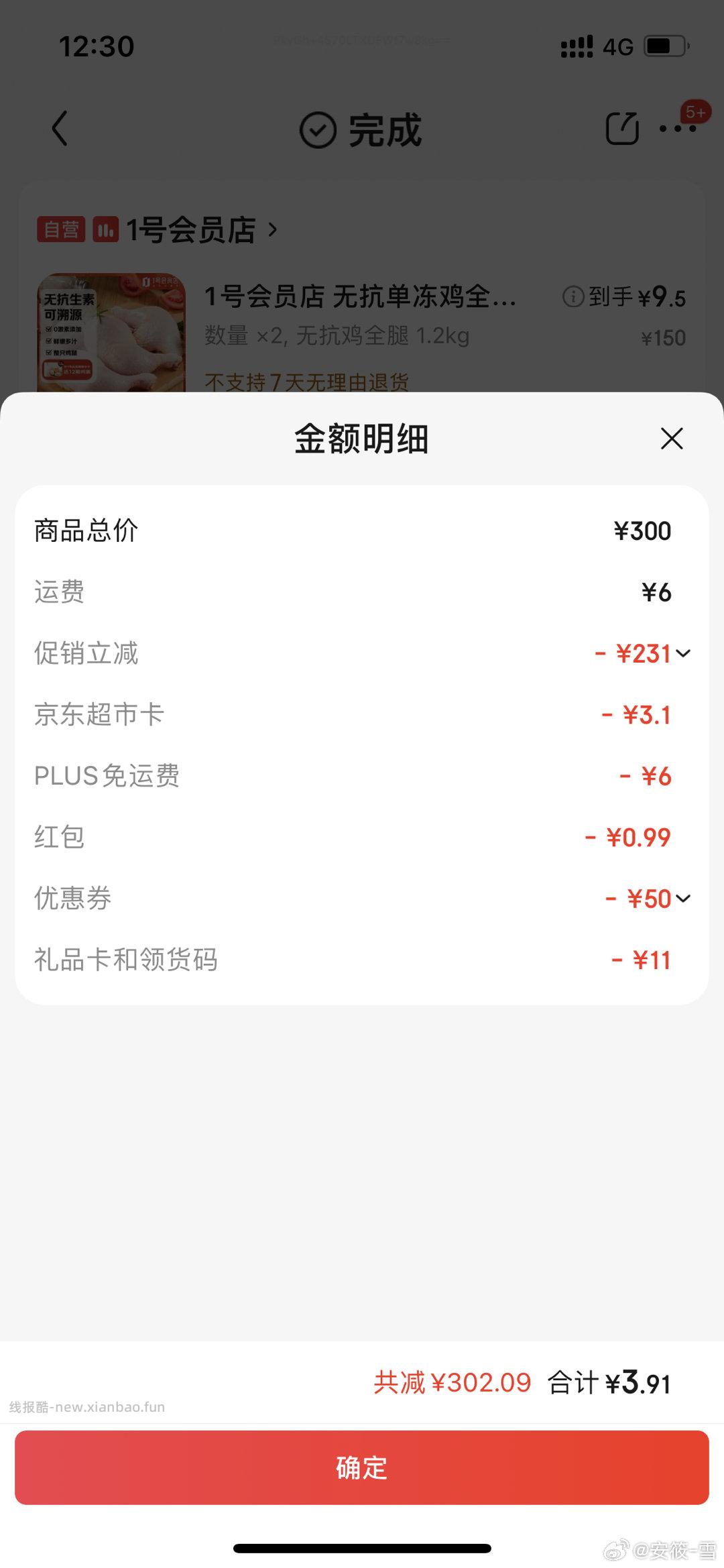Open the share icon at top right

(623, 129)
